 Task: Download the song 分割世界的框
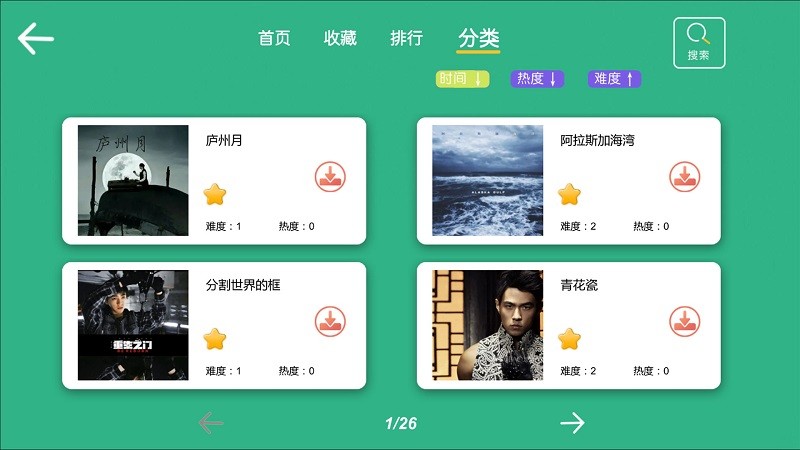(330, 322)
